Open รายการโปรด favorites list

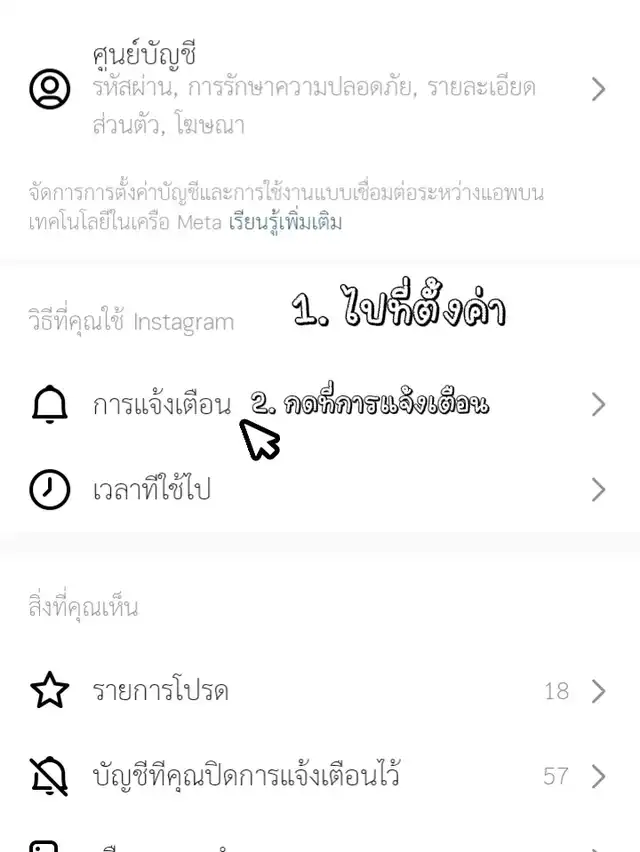point(161,690)
